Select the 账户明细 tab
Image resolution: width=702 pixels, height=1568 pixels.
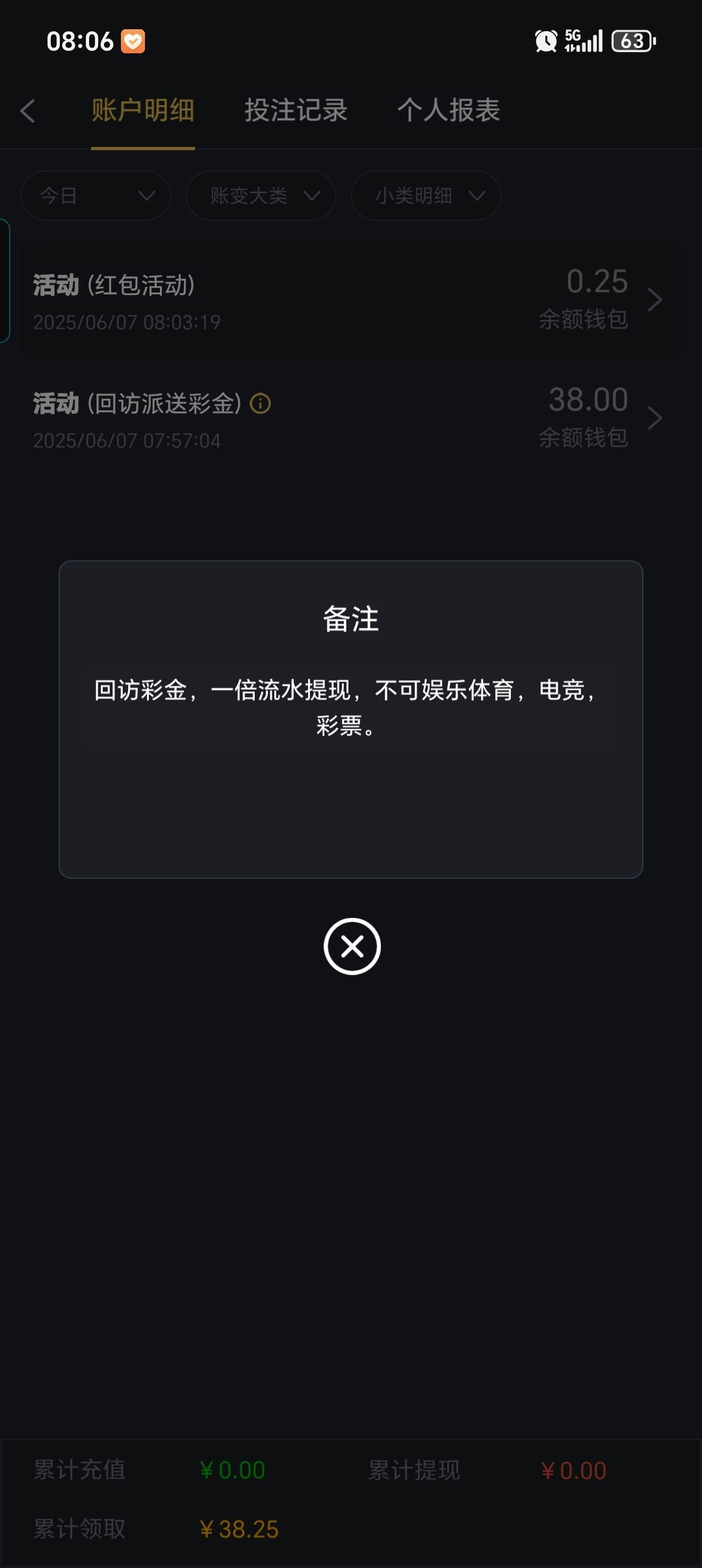[x=143, y=111]
